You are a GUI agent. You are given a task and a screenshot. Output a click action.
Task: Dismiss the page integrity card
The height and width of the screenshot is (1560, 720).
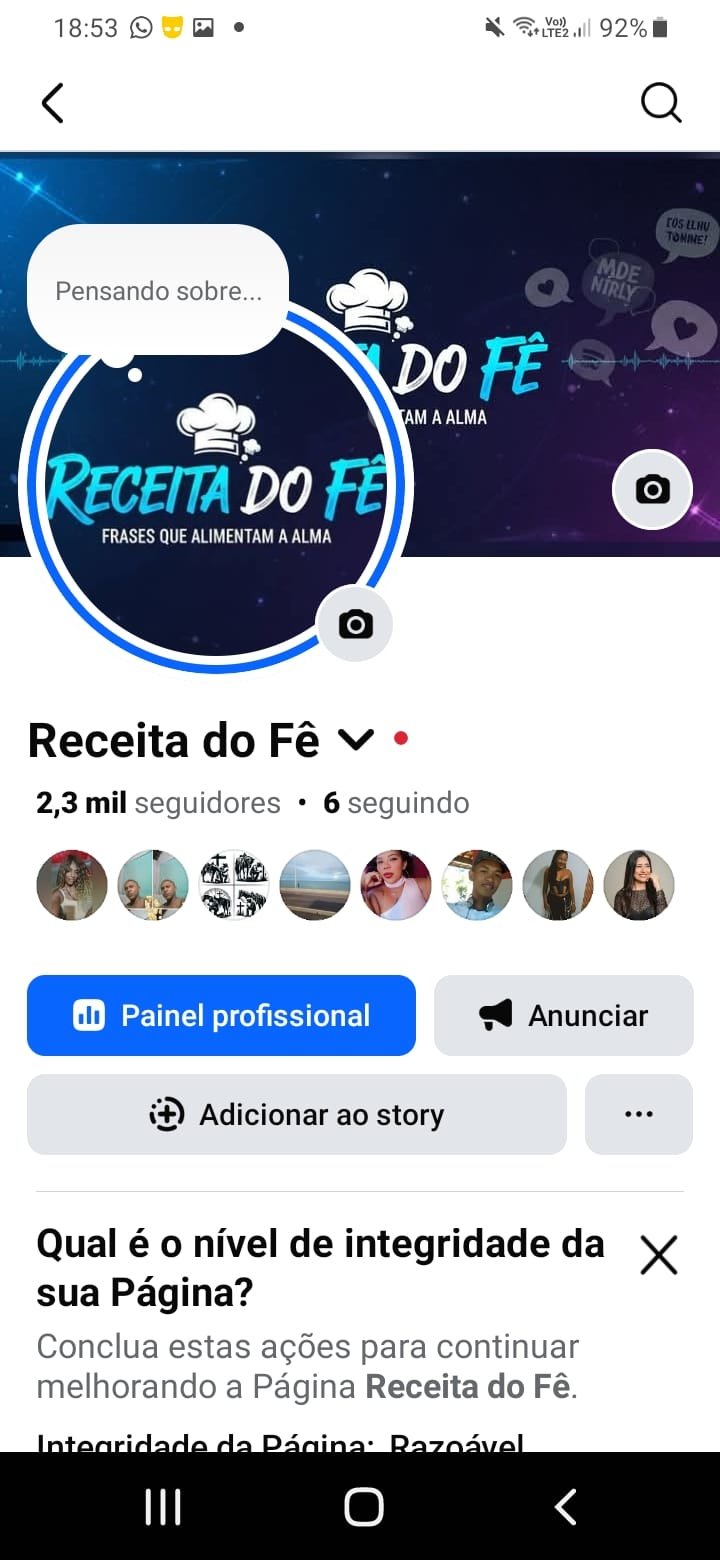pyautogui.click(x=659, y=1255)
